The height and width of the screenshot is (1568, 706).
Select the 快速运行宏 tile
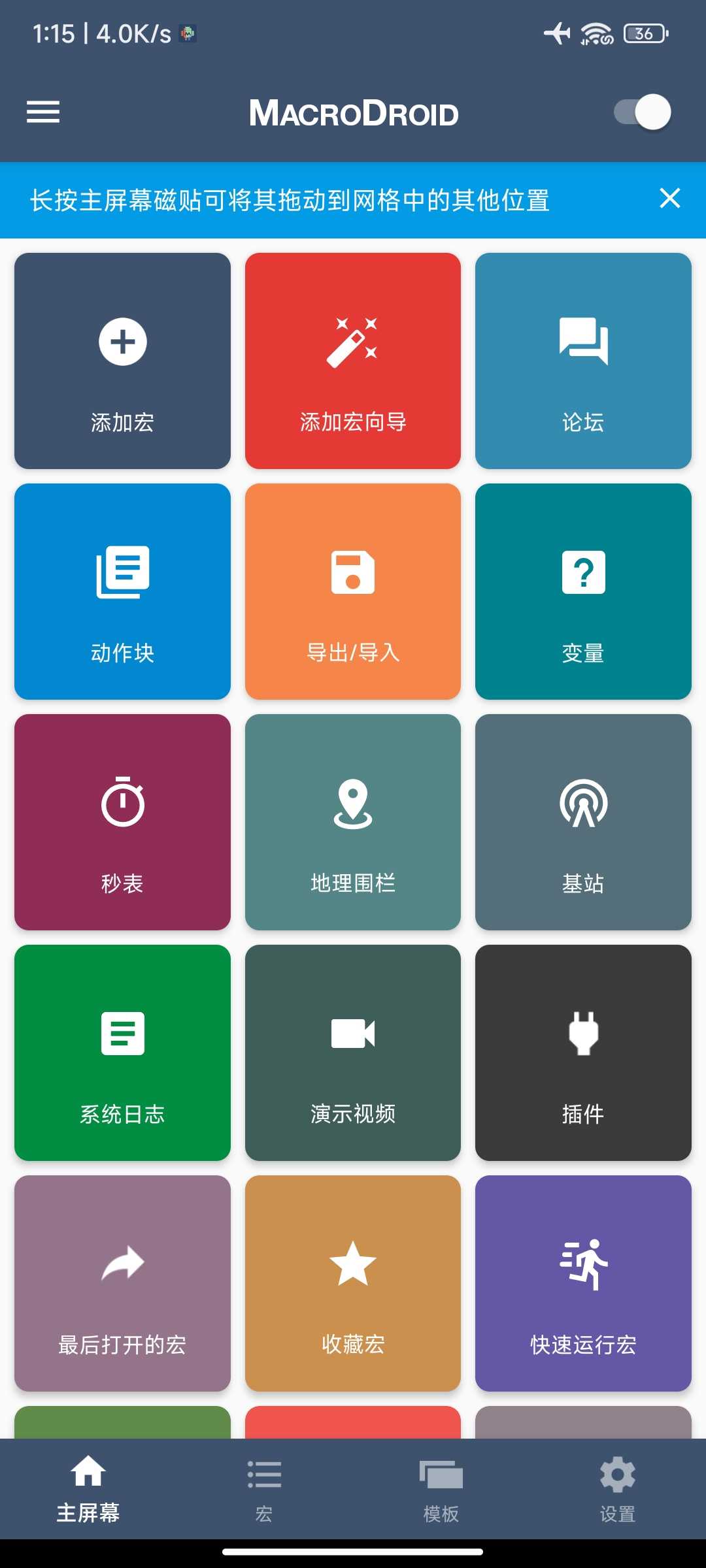pos(583,1283)
